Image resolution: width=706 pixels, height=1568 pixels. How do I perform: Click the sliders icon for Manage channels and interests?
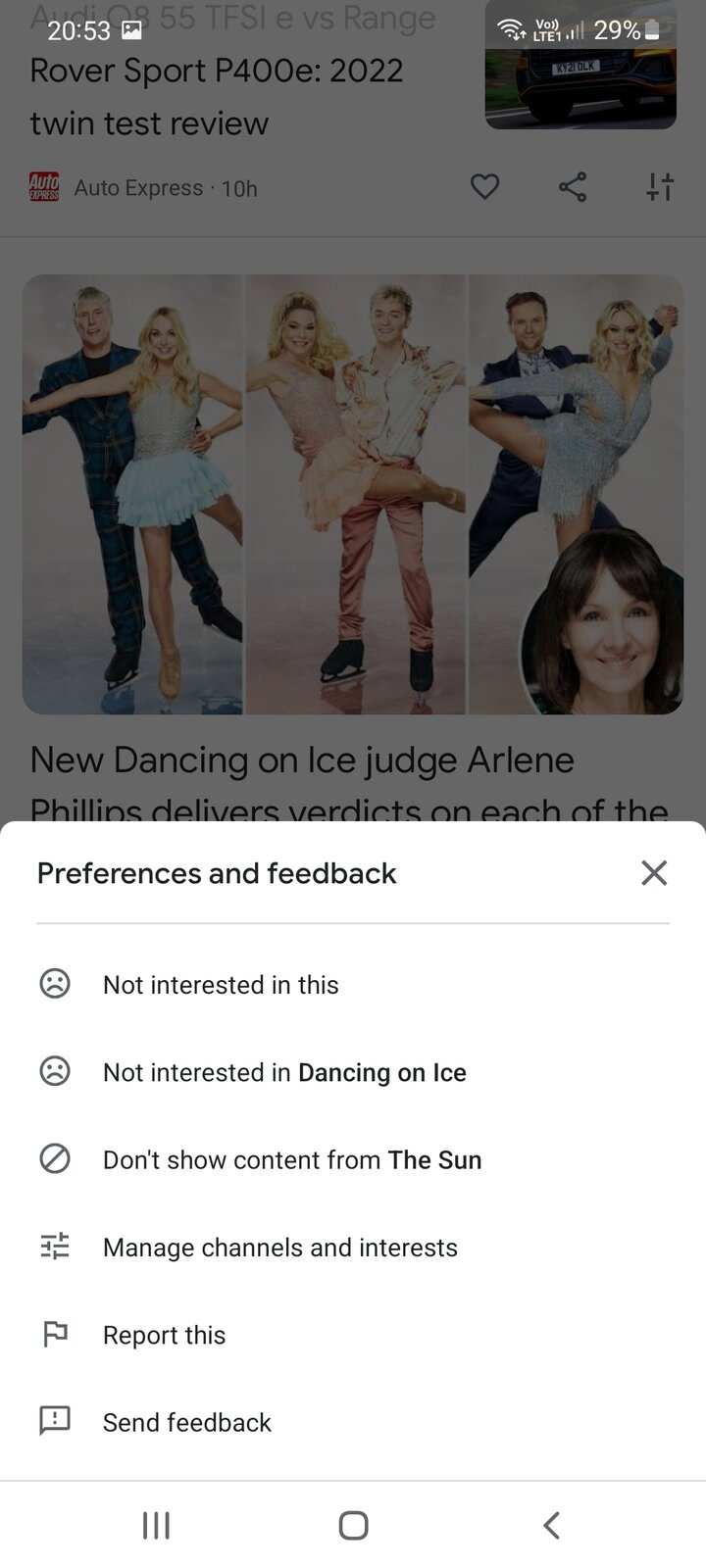coord(56,1247)
